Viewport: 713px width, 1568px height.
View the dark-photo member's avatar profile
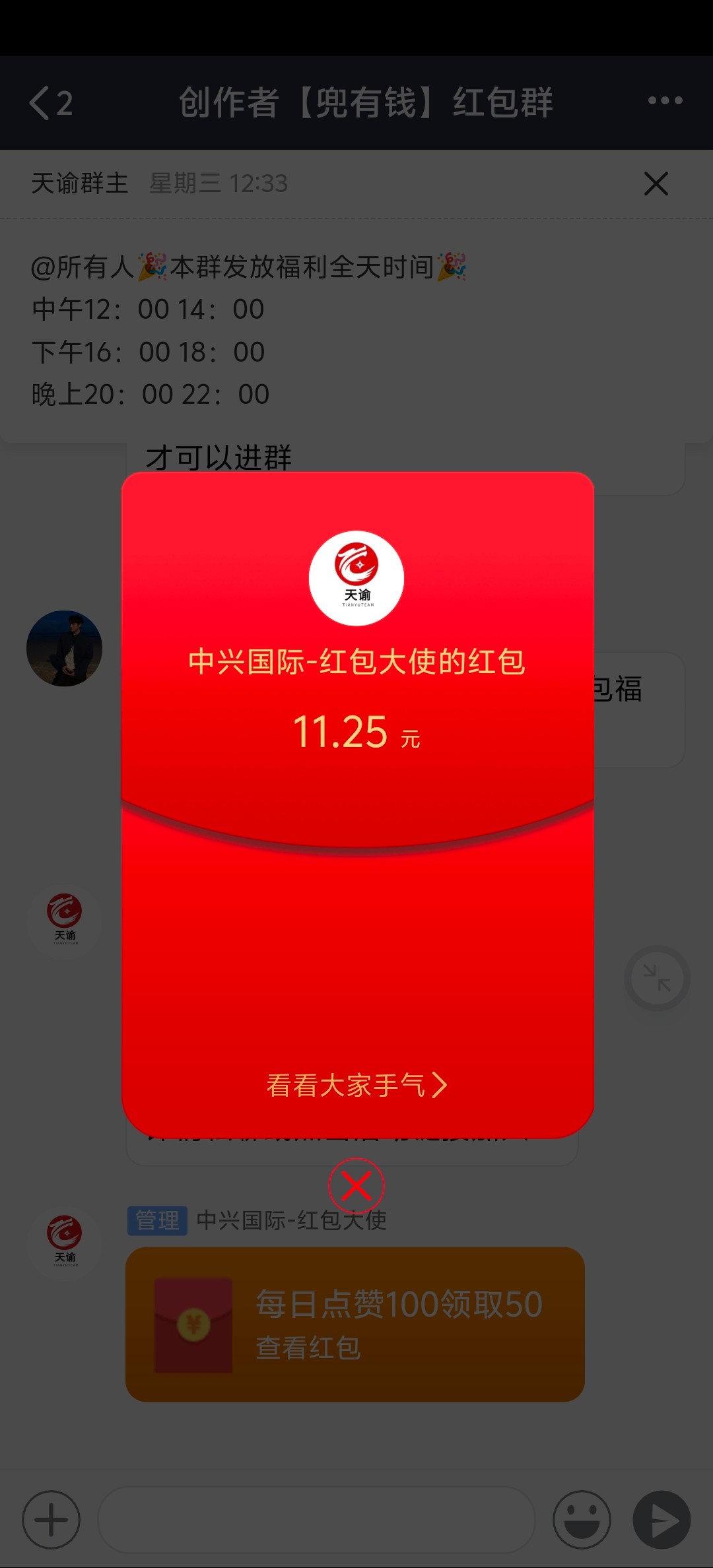[64, 648]
